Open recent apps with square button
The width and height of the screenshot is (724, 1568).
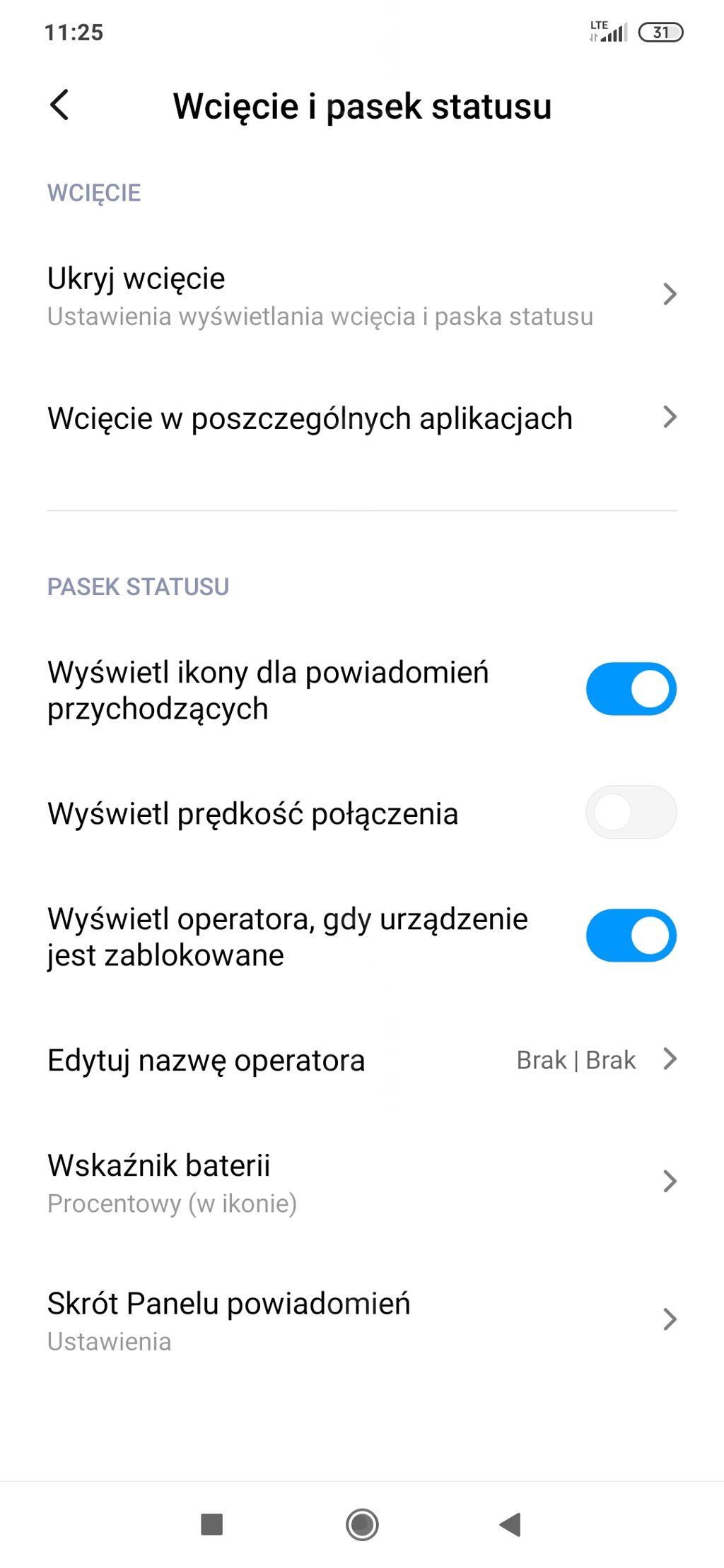[212, 1524]
